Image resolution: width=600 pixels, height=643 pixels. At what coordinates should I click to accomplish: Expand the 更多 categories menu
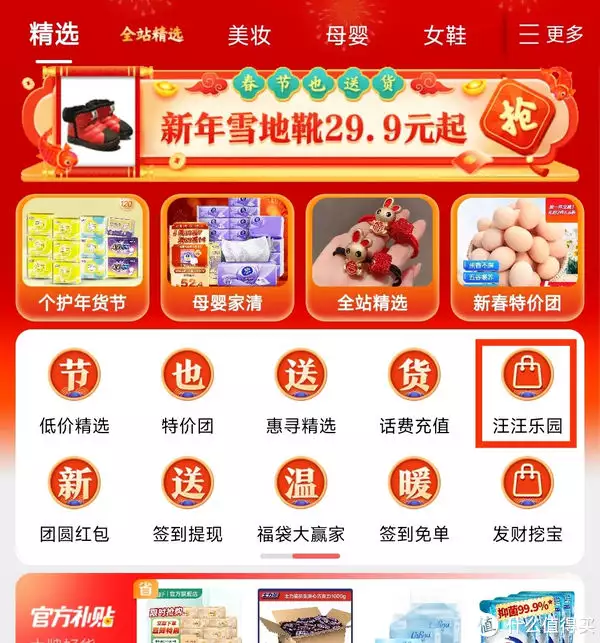tap(551, 34)
